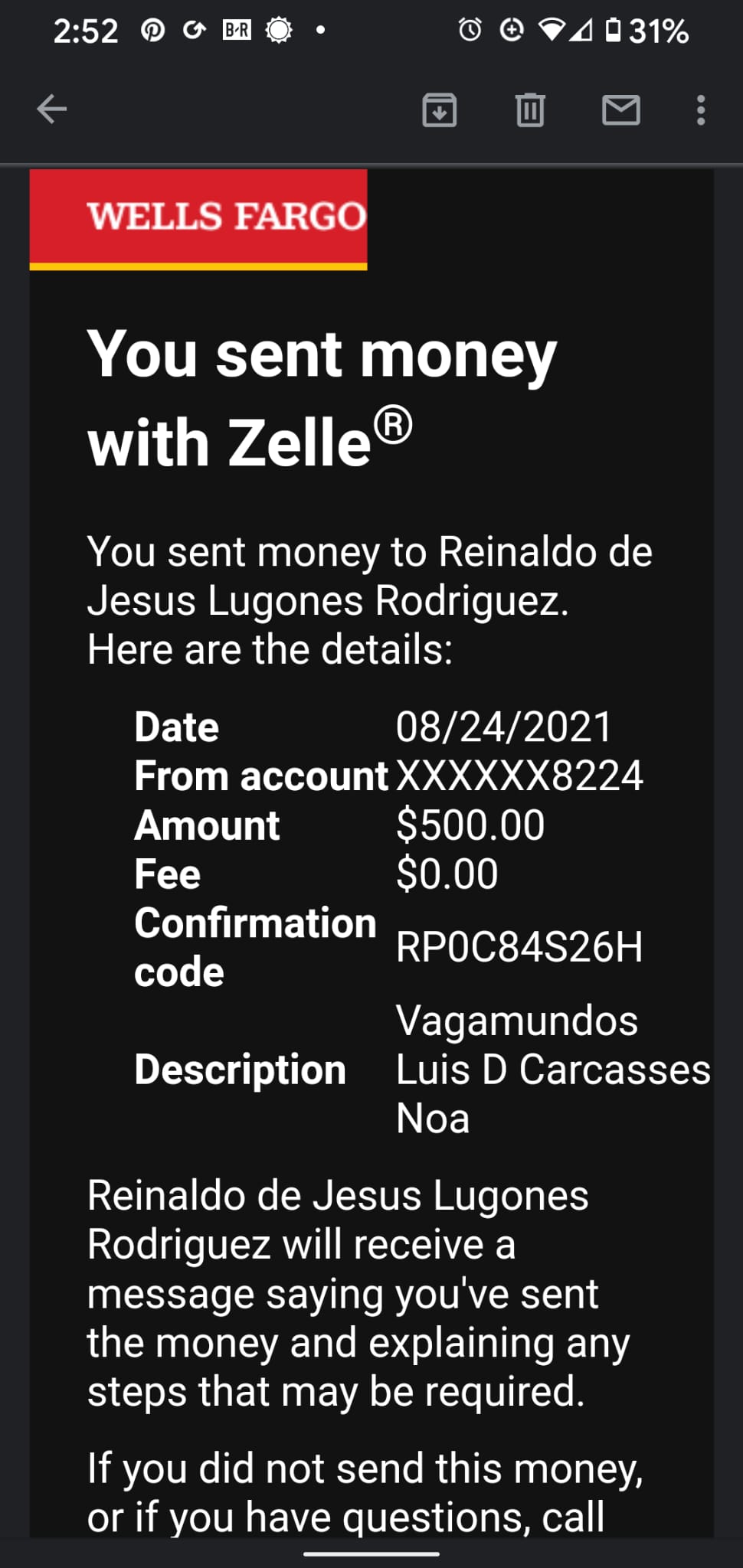Go back to the inbox

click(52, 109)
